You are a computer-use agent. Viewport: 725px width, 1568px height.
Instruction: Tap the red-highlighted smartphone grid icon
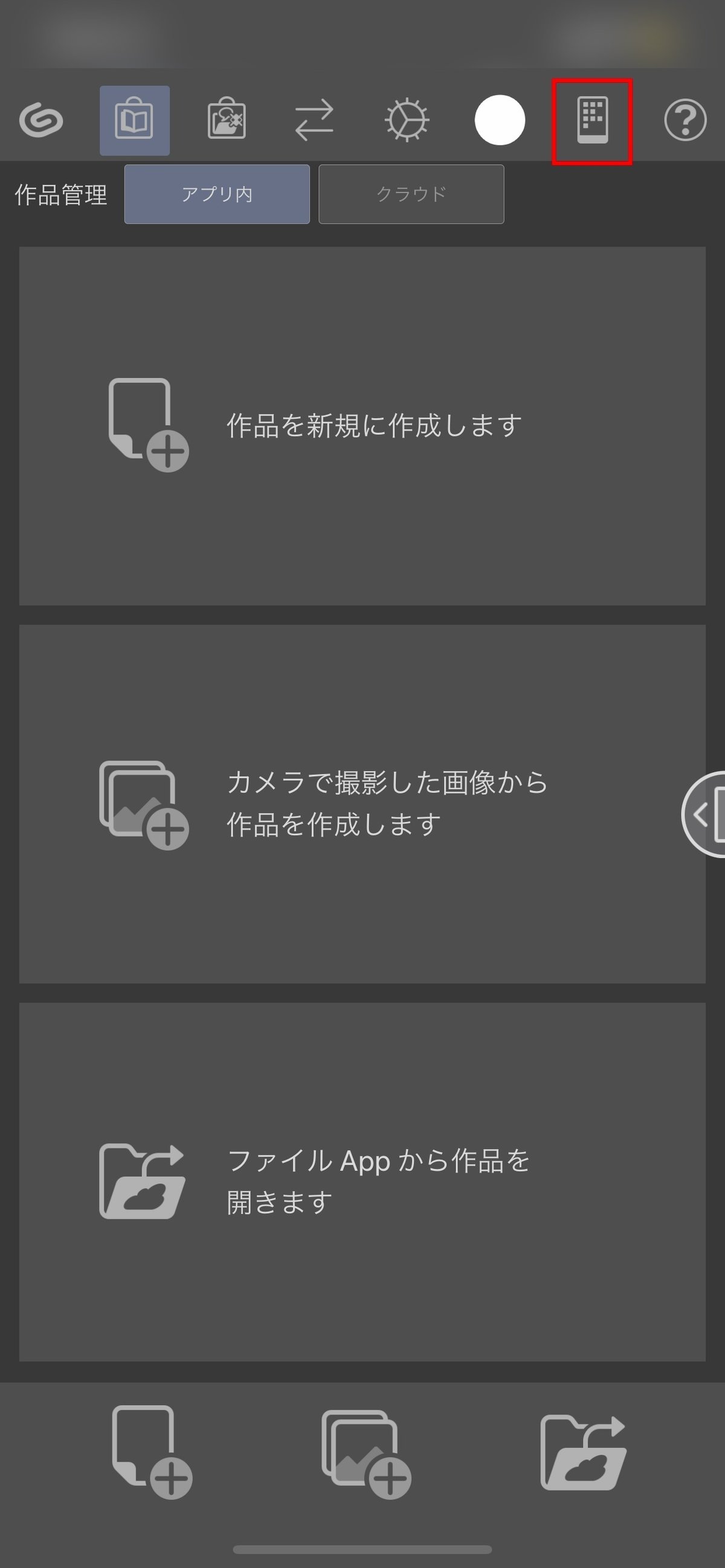tap(592, 121)
